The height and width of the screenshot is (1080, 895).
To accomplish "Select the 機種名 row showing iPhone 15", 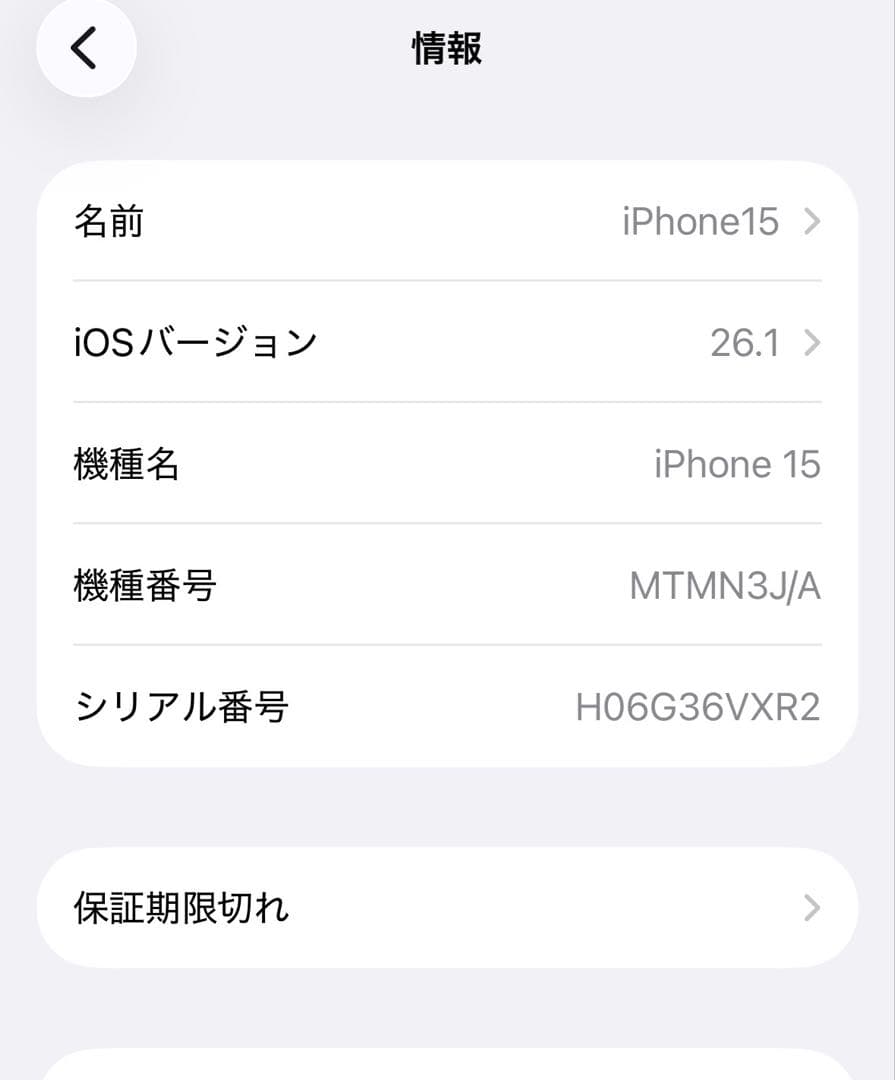I will pyautogui.click(x=447, y=464).
